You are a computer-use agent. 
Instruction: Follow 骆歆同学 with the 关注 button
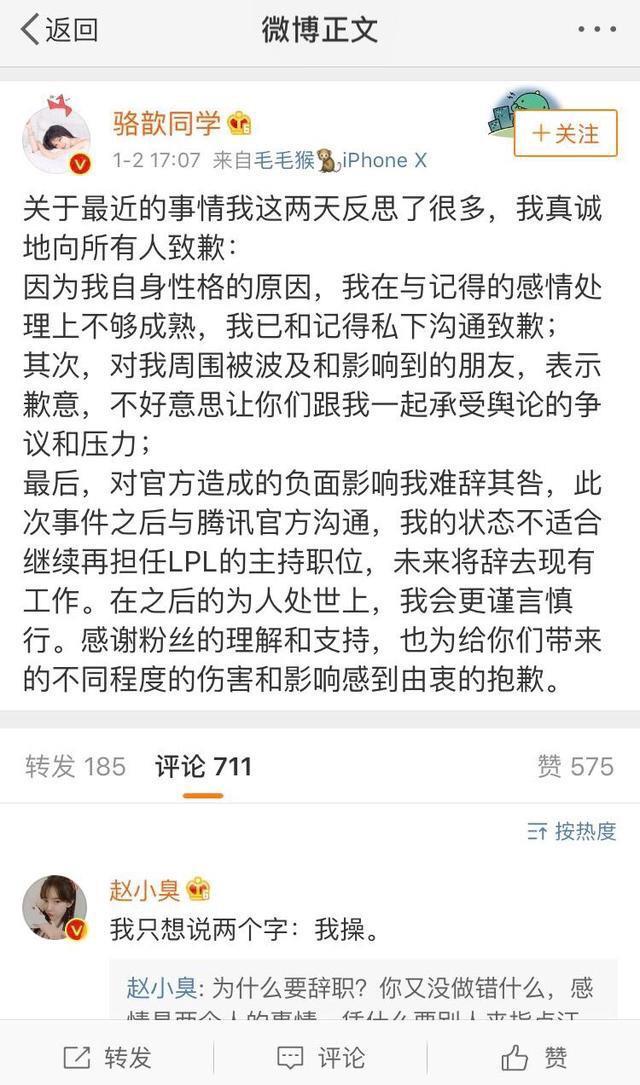565,134
